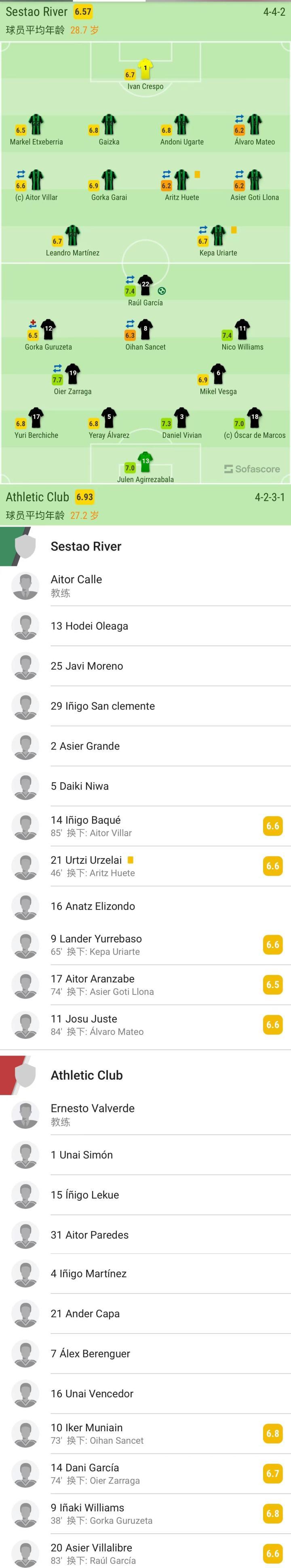Open Unai Simón's player row
The height and width of the screenshot is (1568, 291).
pyautogui.click(x=82, y=1155)
